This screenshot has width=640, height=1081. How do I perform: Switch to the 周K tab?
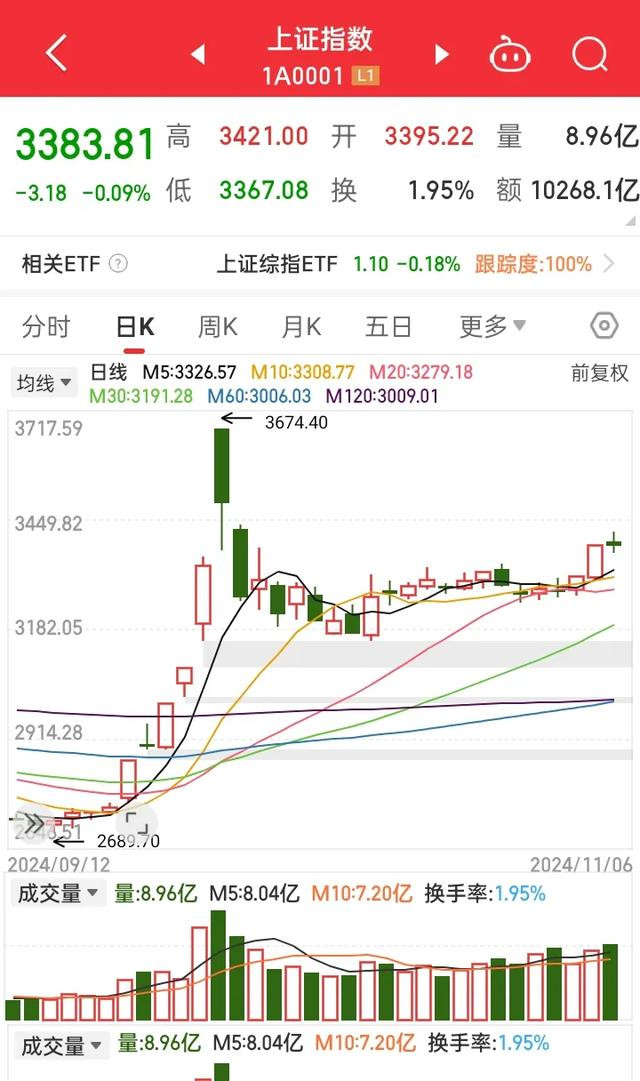217,326
